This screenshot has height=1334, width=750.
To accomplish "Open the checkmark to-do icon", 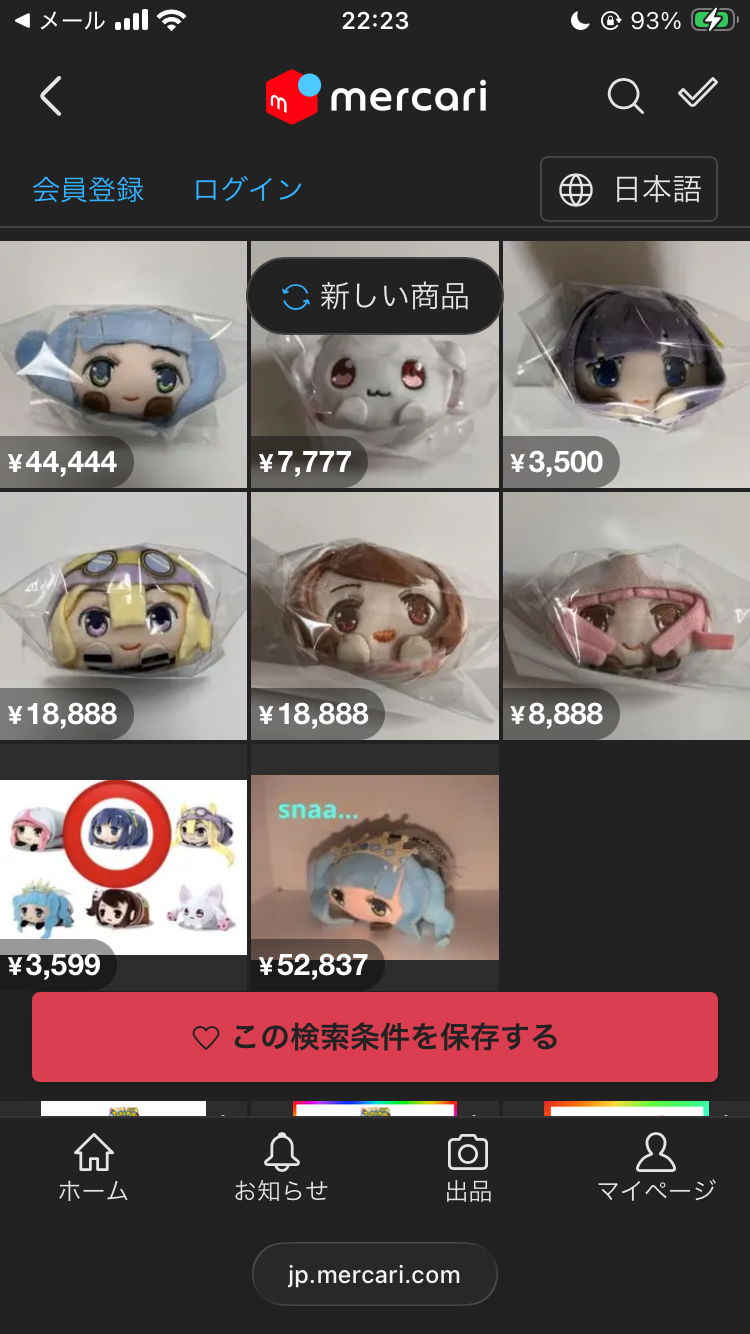I will point(698,95).
